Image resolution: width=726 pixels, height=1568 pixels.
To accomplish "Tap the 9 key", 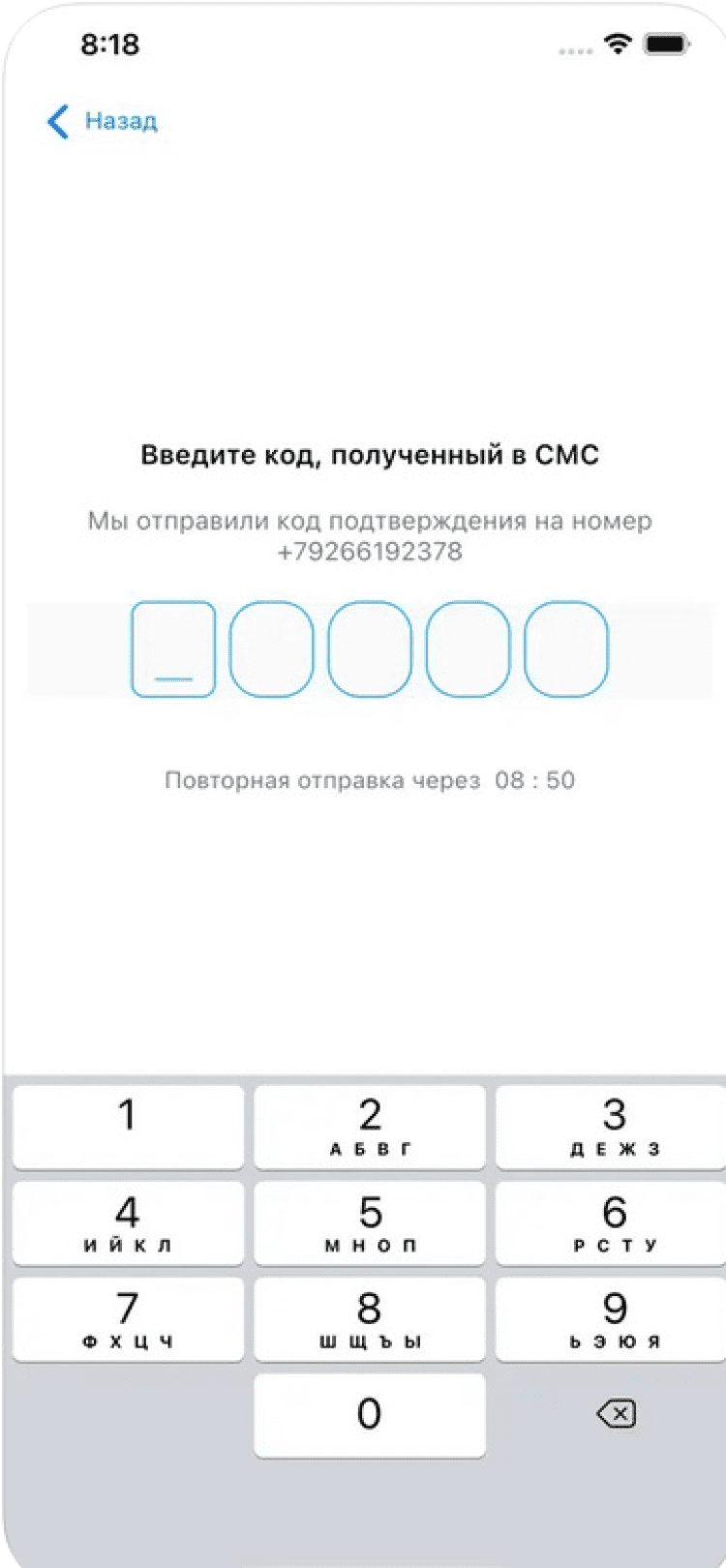I will pos(612,1318).
